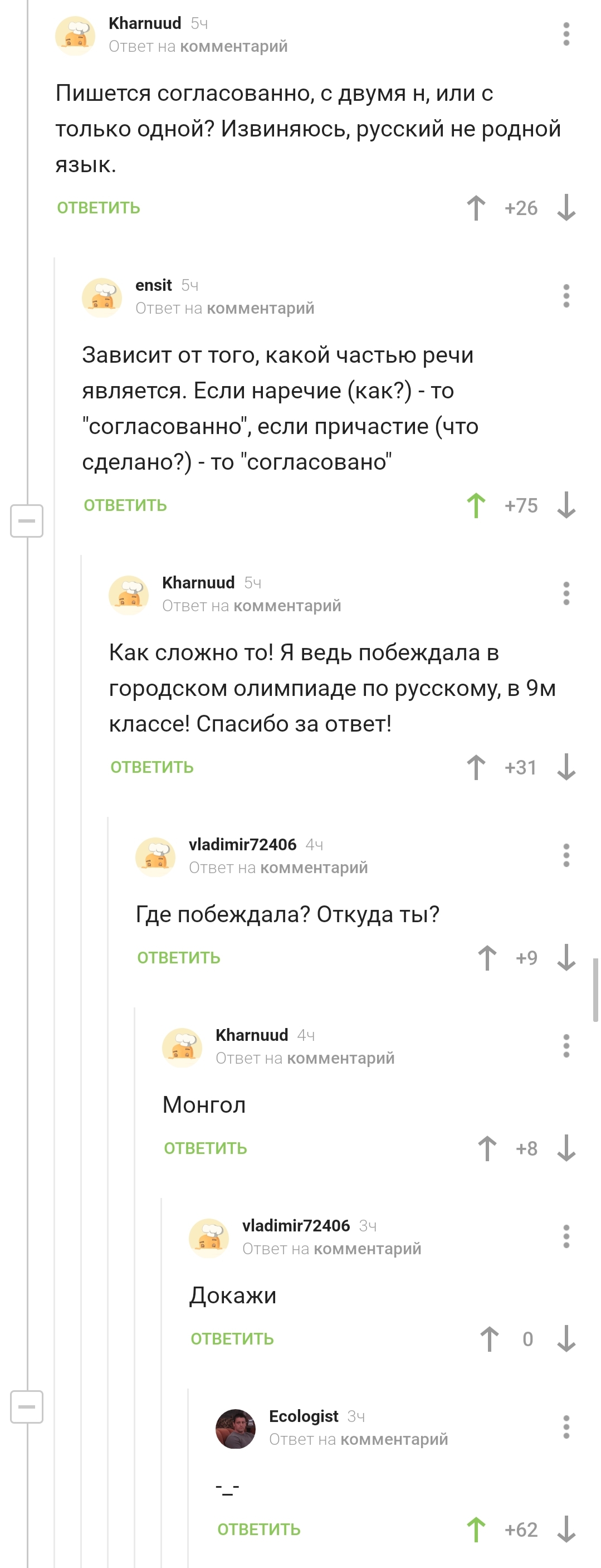The width and height of the screenshot is (601, 1568).
Task: Reply to Ecologist's comment
Action: [x=258, y=1529]
